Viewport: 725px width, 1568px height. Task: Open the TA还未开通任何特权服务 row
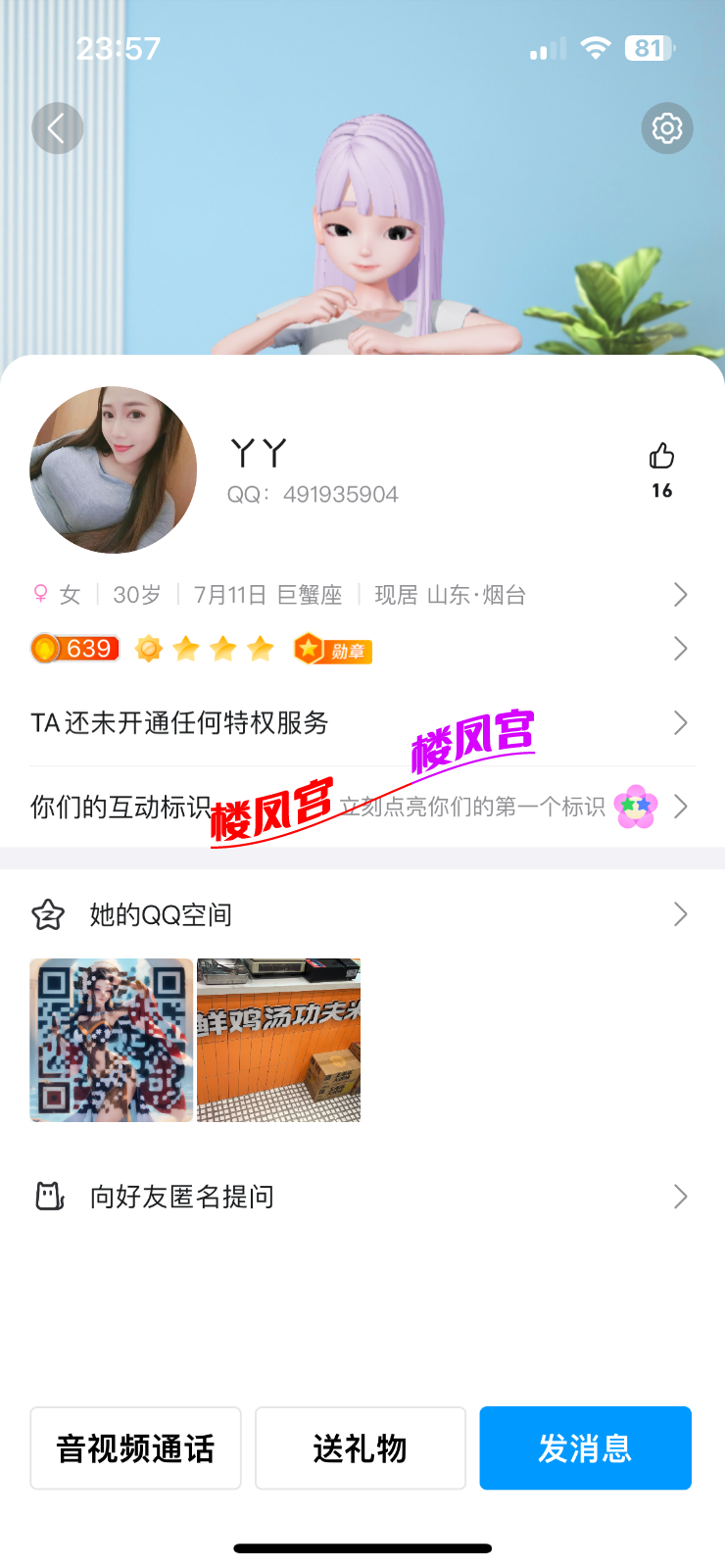tap(361, 723)
